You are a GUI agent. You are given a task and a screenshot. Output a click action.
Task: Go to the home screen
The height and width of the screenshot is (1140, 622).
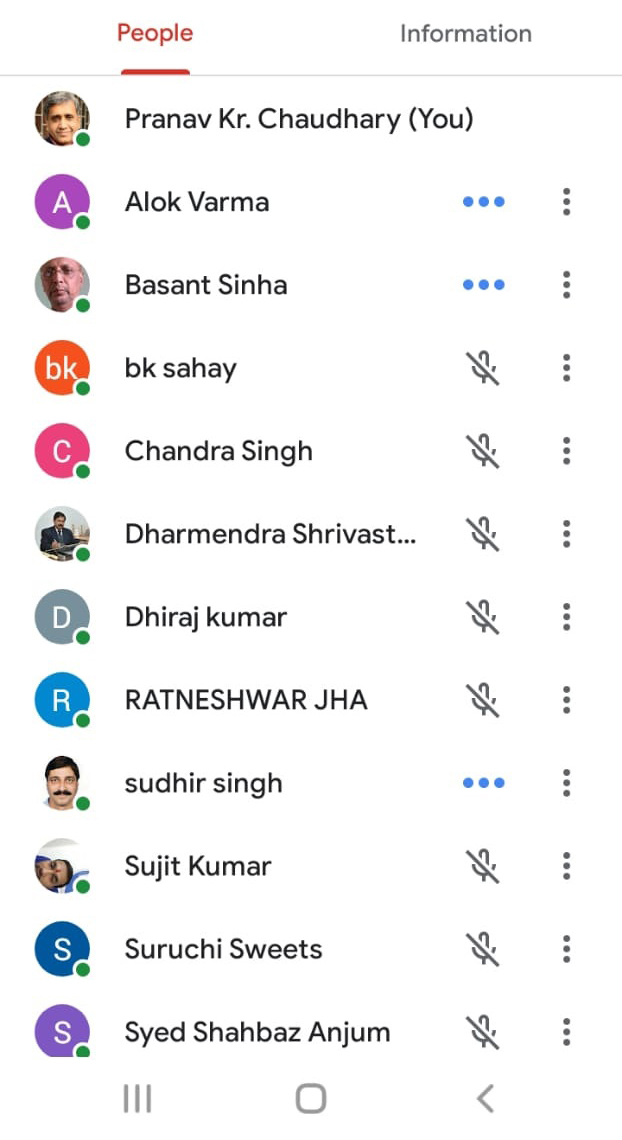point(311,1099)
